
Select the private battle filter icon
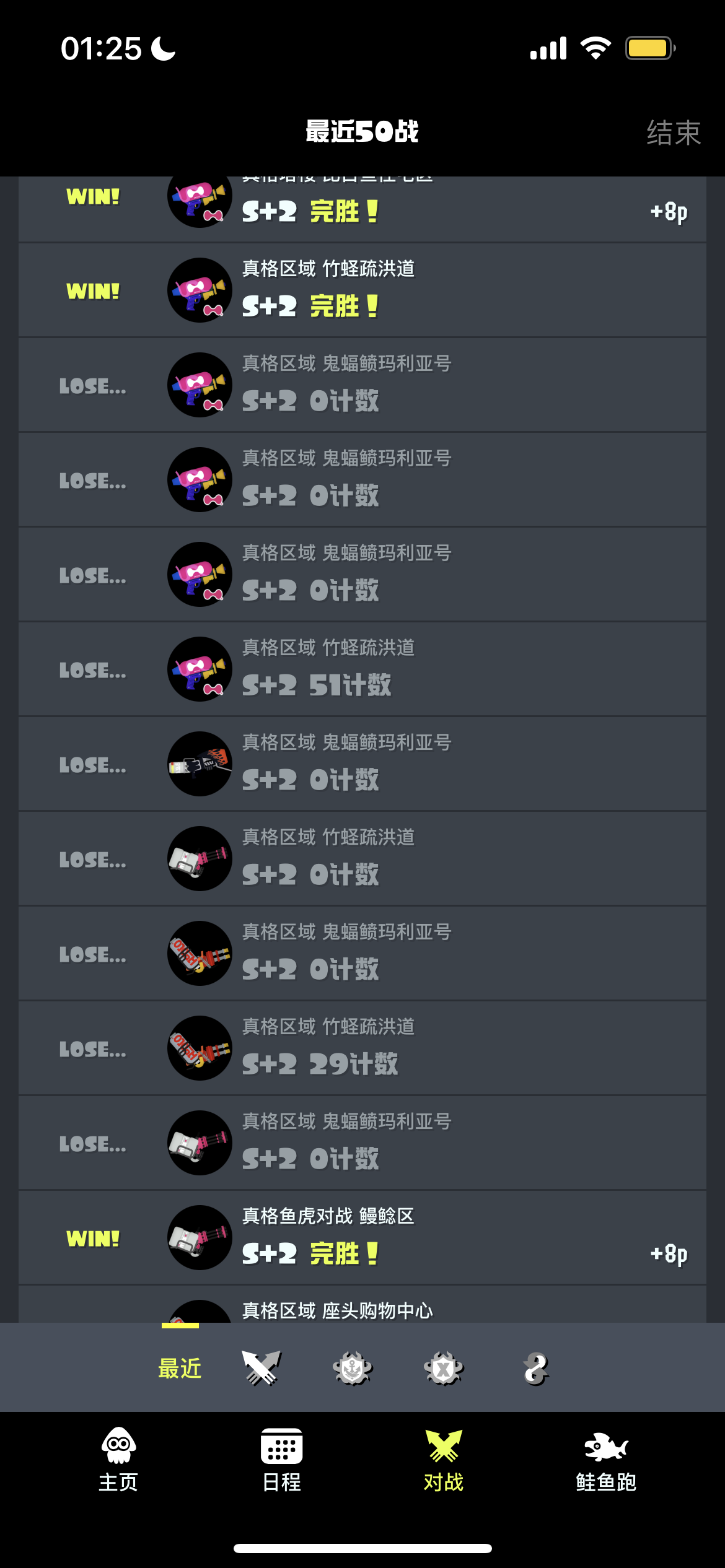(x=535, y=1368)
